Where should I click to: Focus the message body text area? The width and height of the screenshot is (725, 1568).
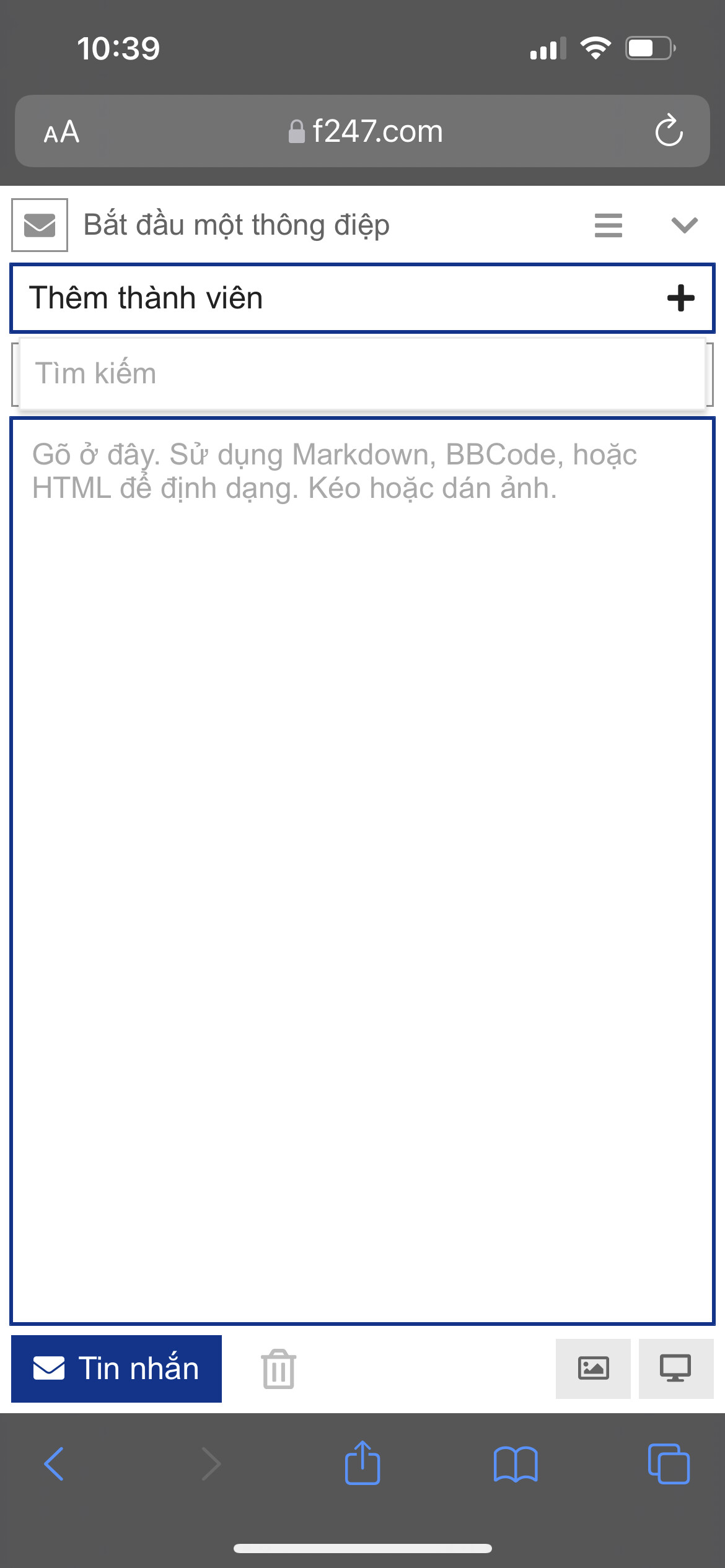pyautogui.click(x=362, y=867)
